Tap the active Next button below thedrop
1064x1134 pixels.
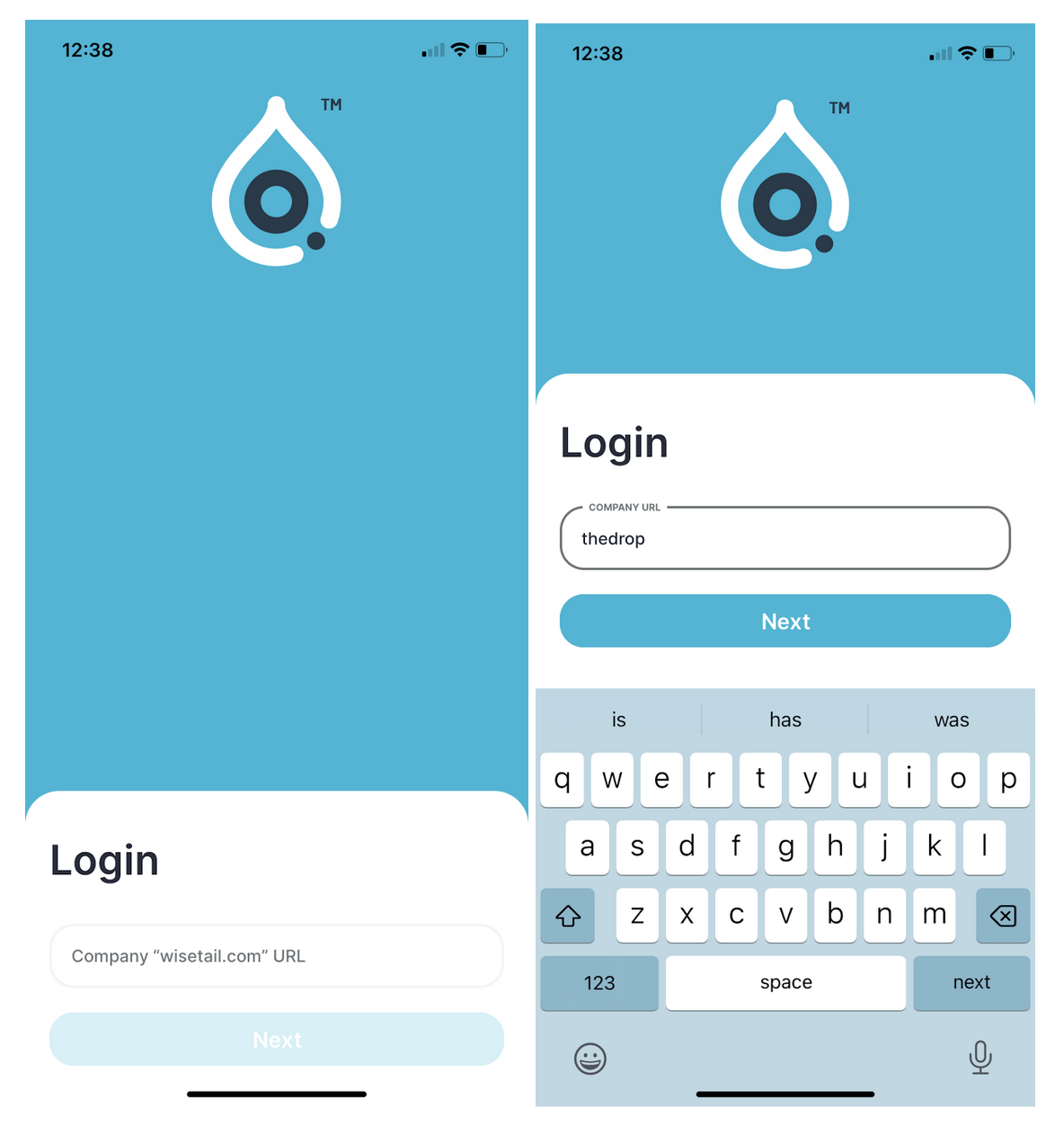[x=785, y=622]
